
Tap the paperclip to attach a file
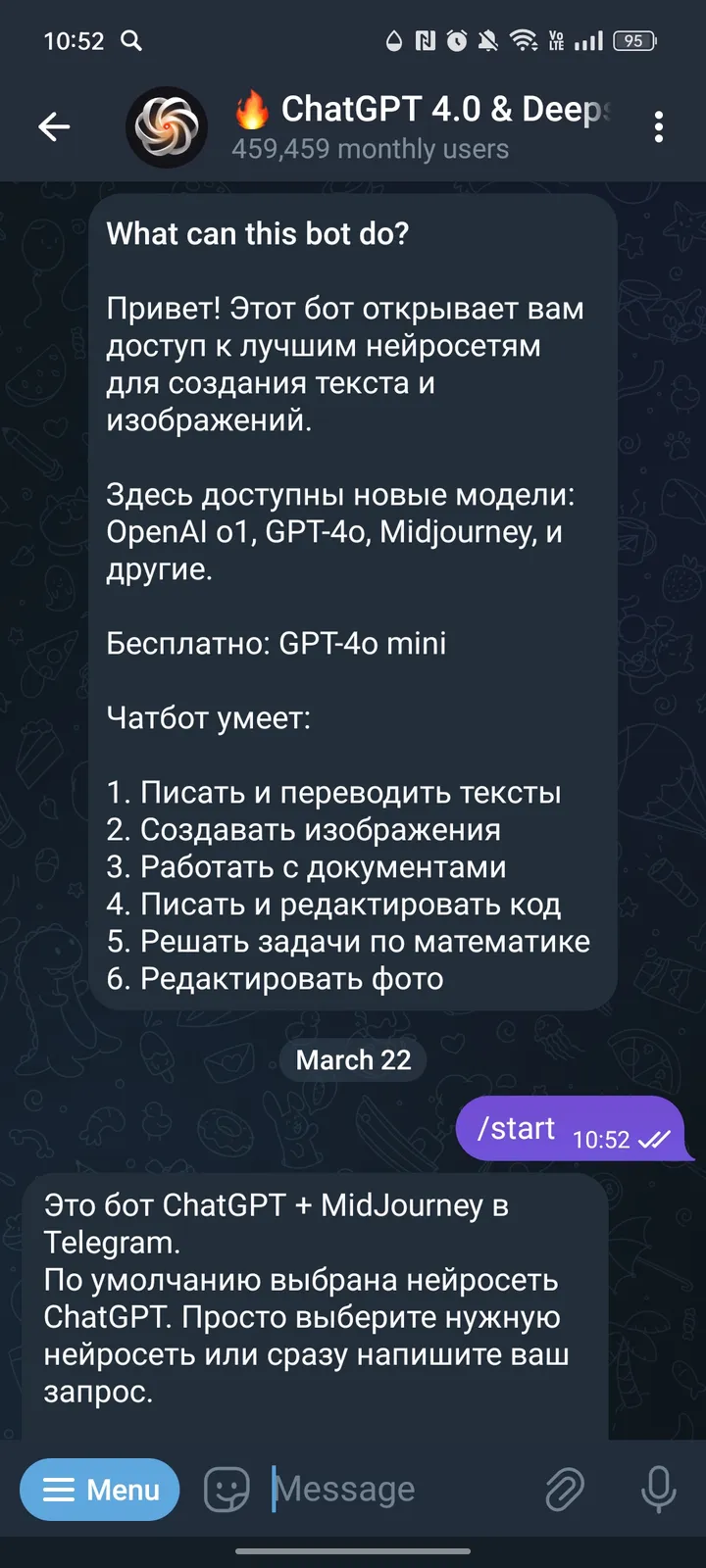click(x=563, y=1489)
